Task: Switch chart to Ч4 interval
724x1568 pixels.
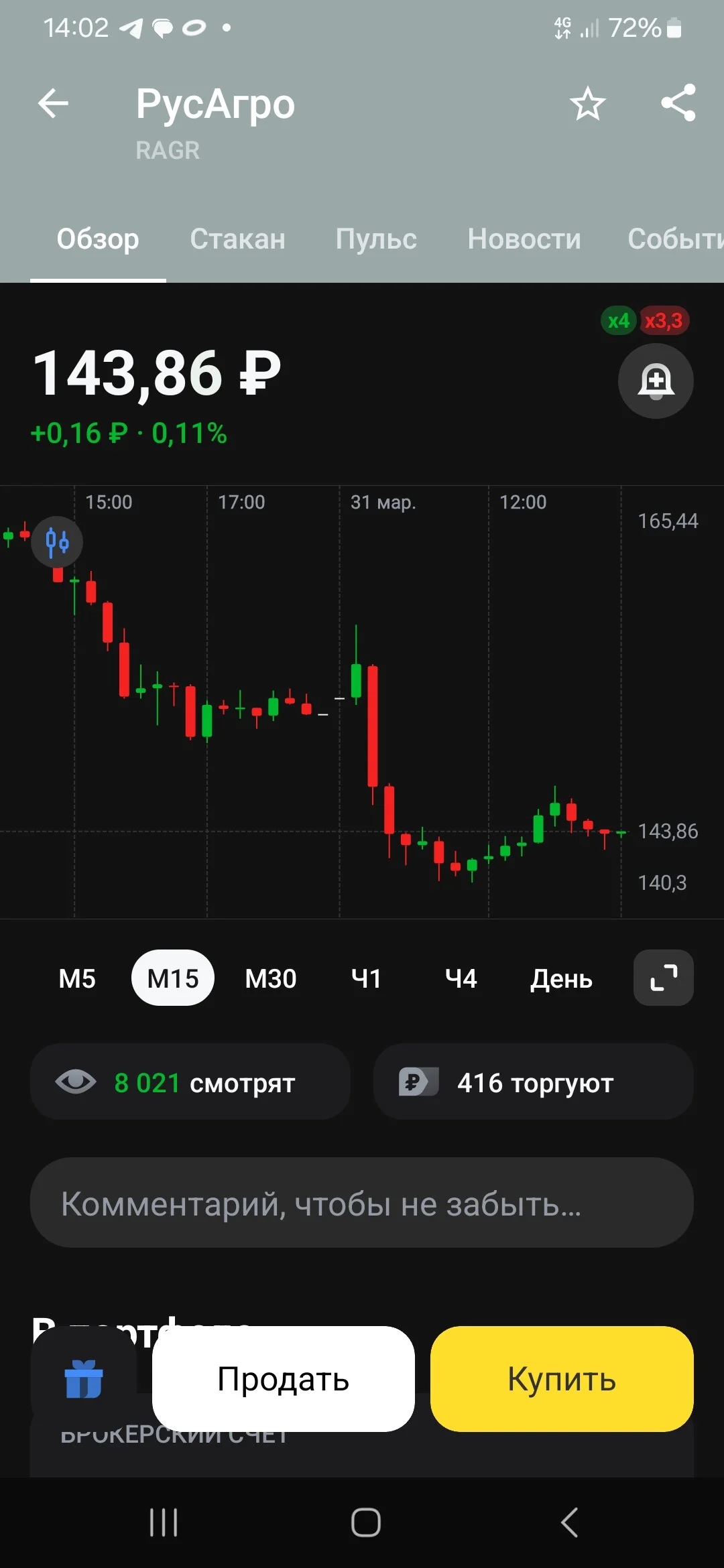Action: point(461,978)
